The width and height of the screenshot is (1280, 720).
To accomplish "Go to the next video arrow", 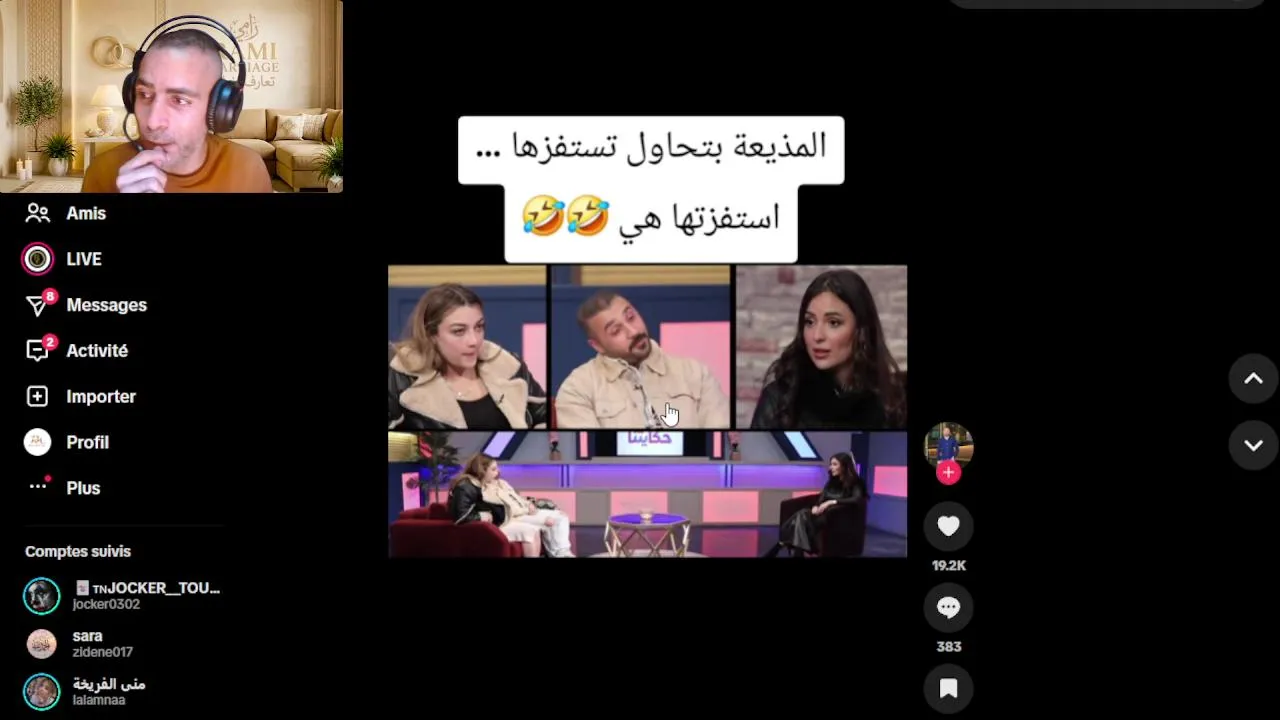I will pyautogui.click(x=1253, y=445).
